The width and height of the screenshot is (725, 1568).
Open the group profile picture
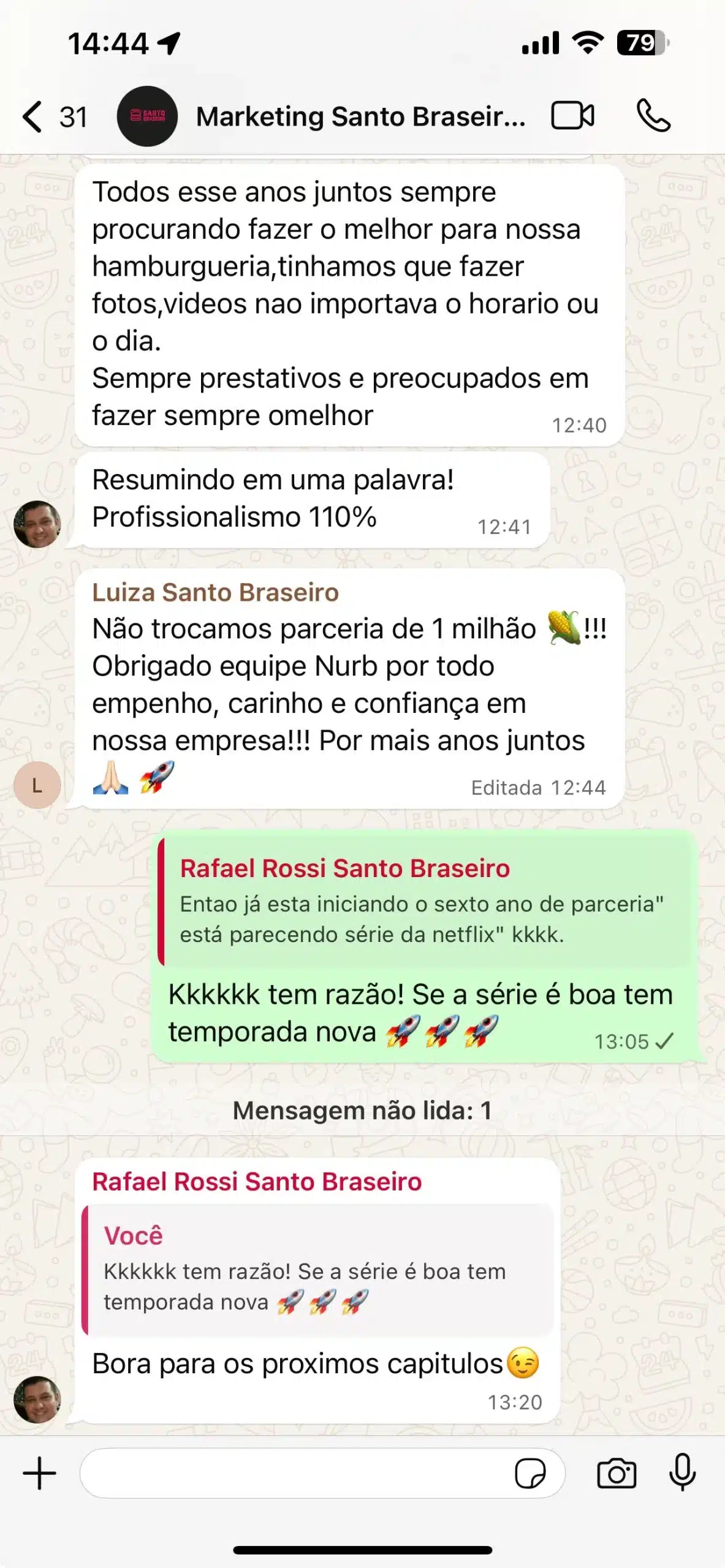coord(147,116)
